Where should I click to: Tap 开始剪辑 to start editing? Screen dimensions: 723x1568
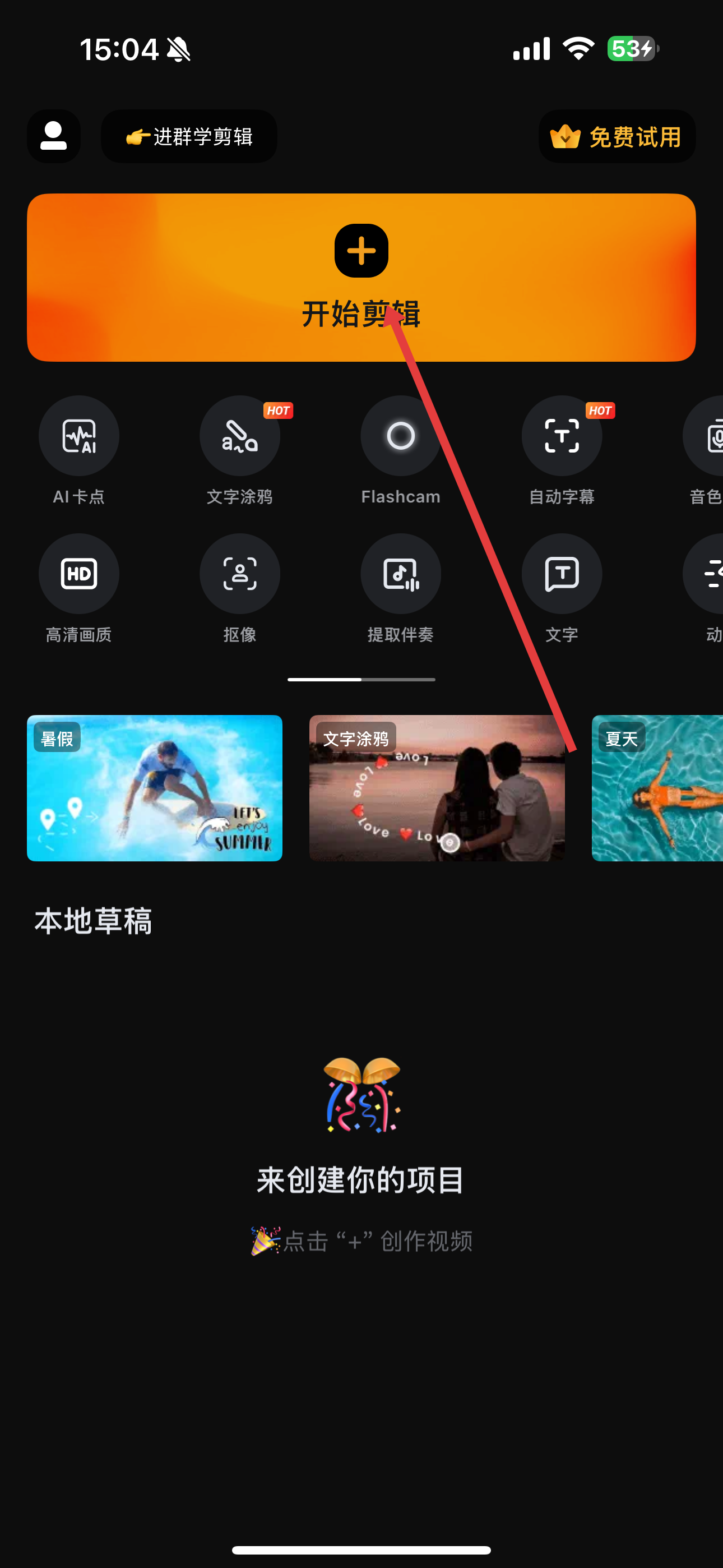tap(361, 278)
